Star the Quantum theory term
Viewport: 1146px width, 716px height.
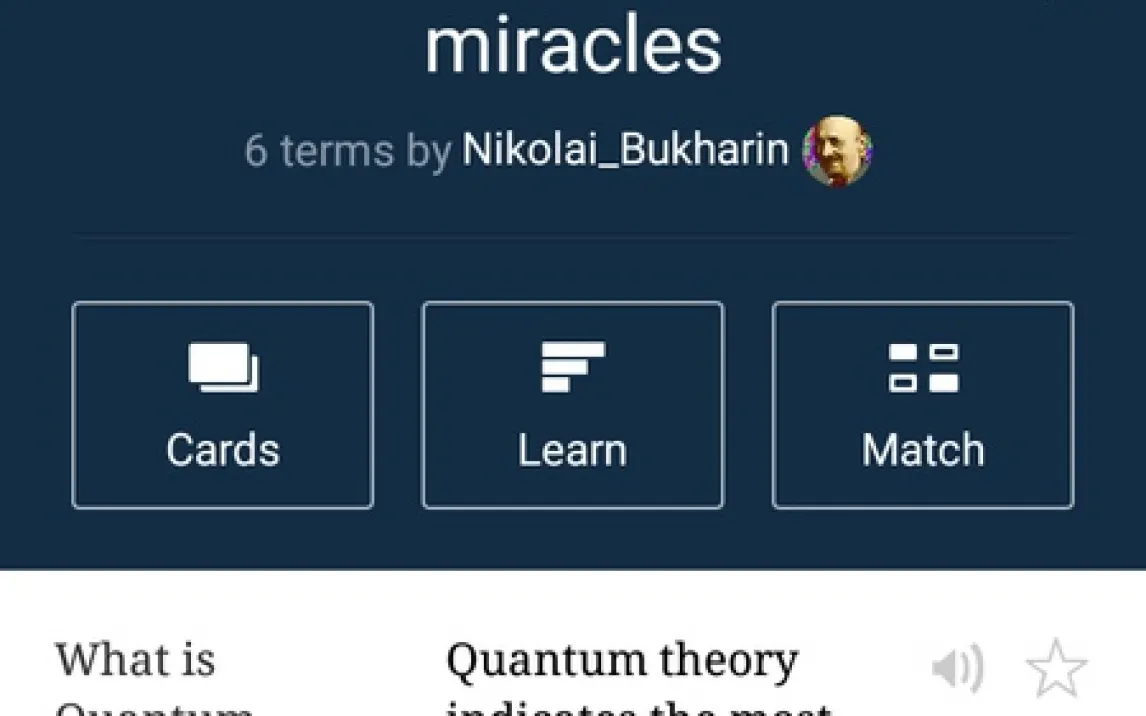coord(1056,668)
